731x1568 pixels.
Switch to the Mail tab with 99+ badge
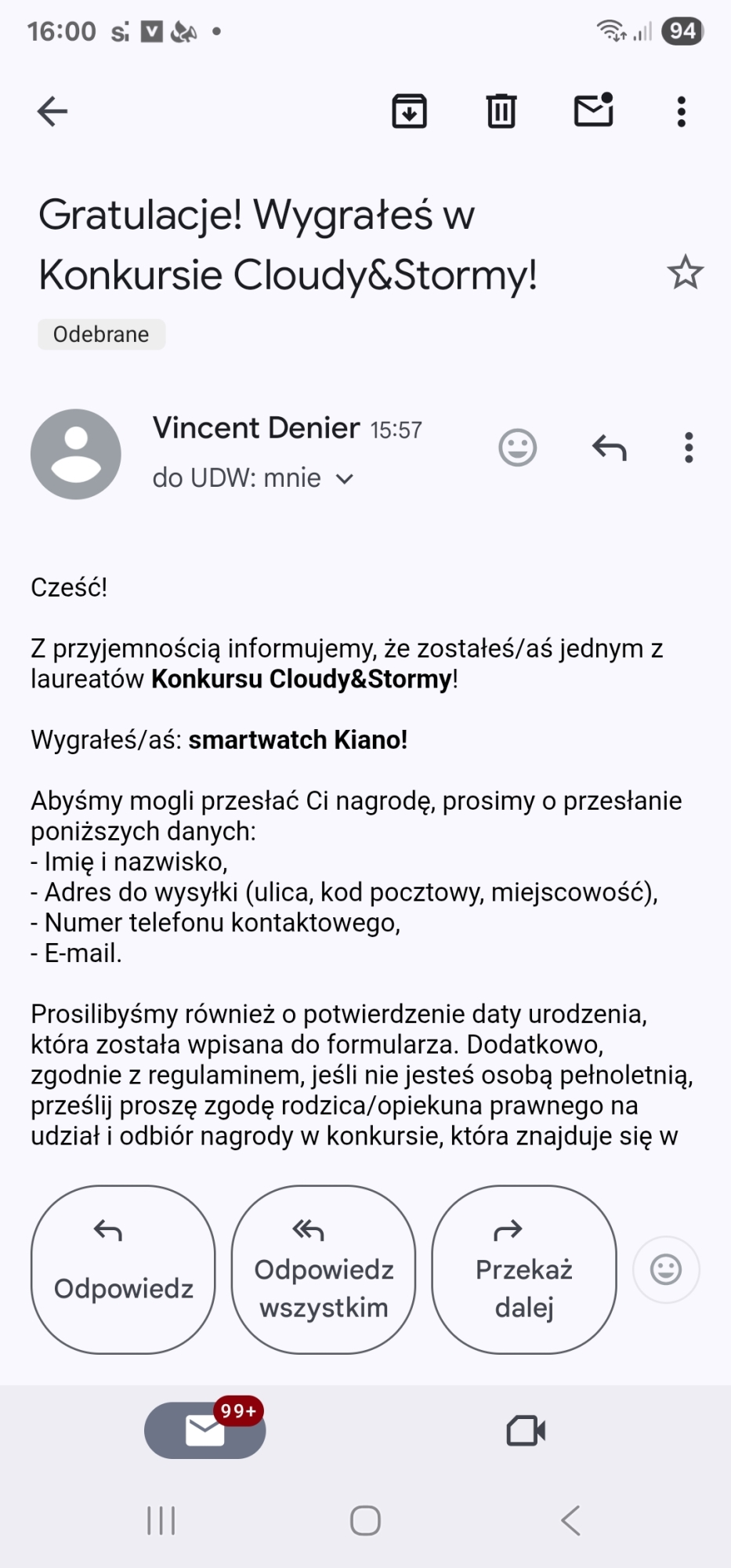pyautogui.click(x=205, y=1430)
